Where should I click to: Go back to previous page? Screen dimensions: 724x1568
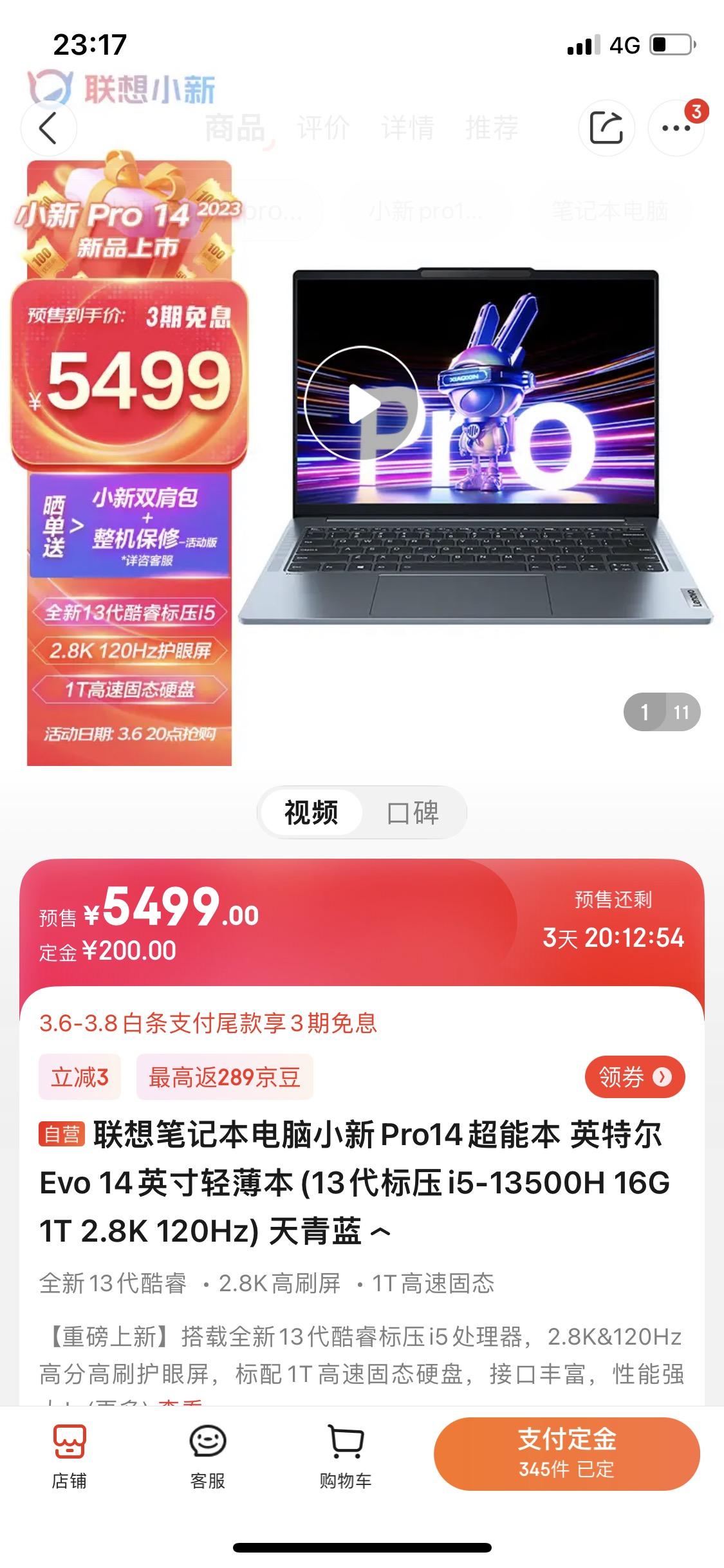pyautogui.click(x=49, y=128)
